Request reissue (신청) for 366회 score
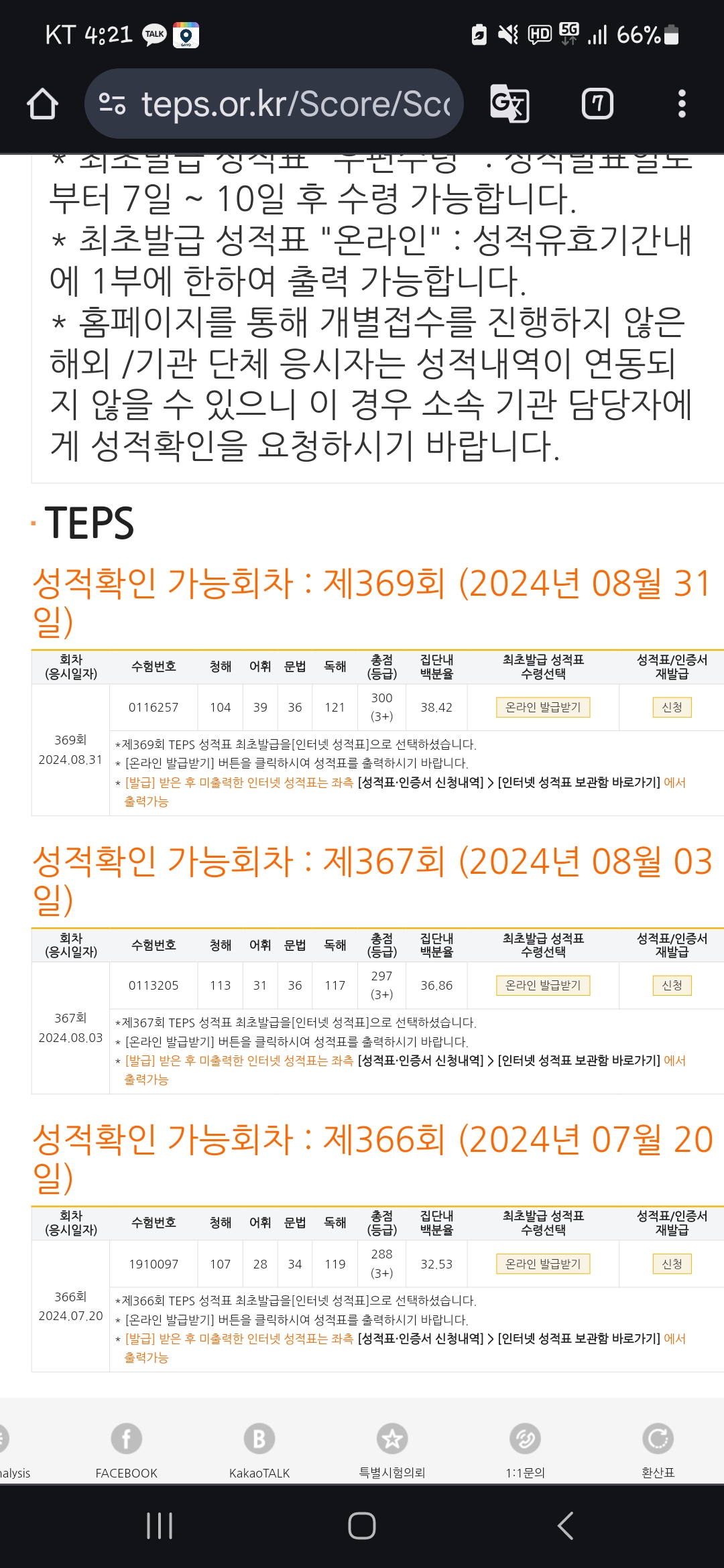The height and width of the screenshot is (1568, 724). click(x=672, y=1264)
